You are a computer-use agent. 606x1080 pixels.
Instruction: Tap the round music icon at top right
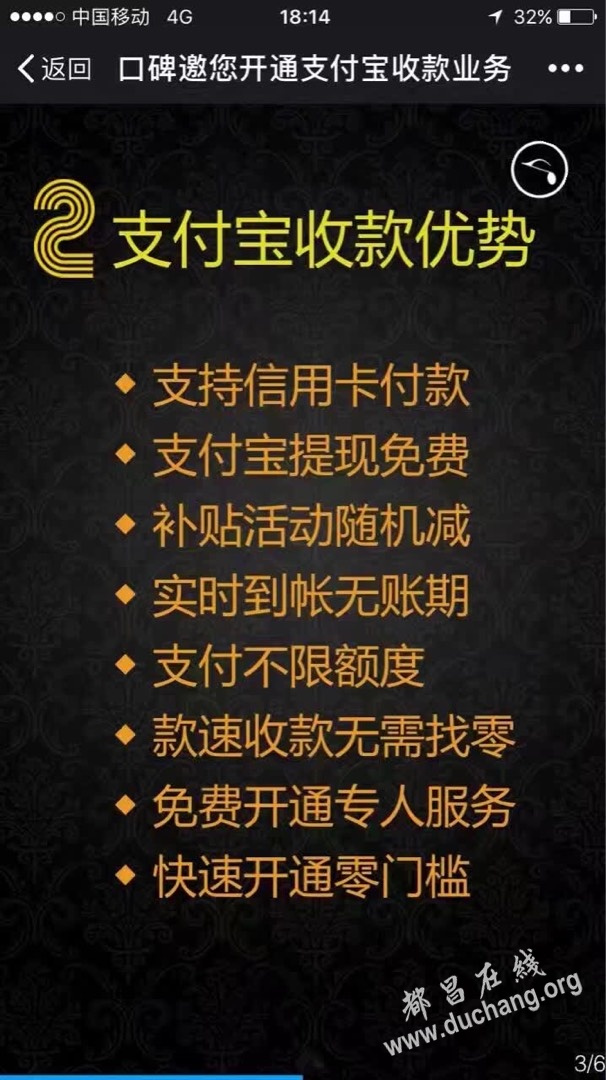tap(540, 170)
